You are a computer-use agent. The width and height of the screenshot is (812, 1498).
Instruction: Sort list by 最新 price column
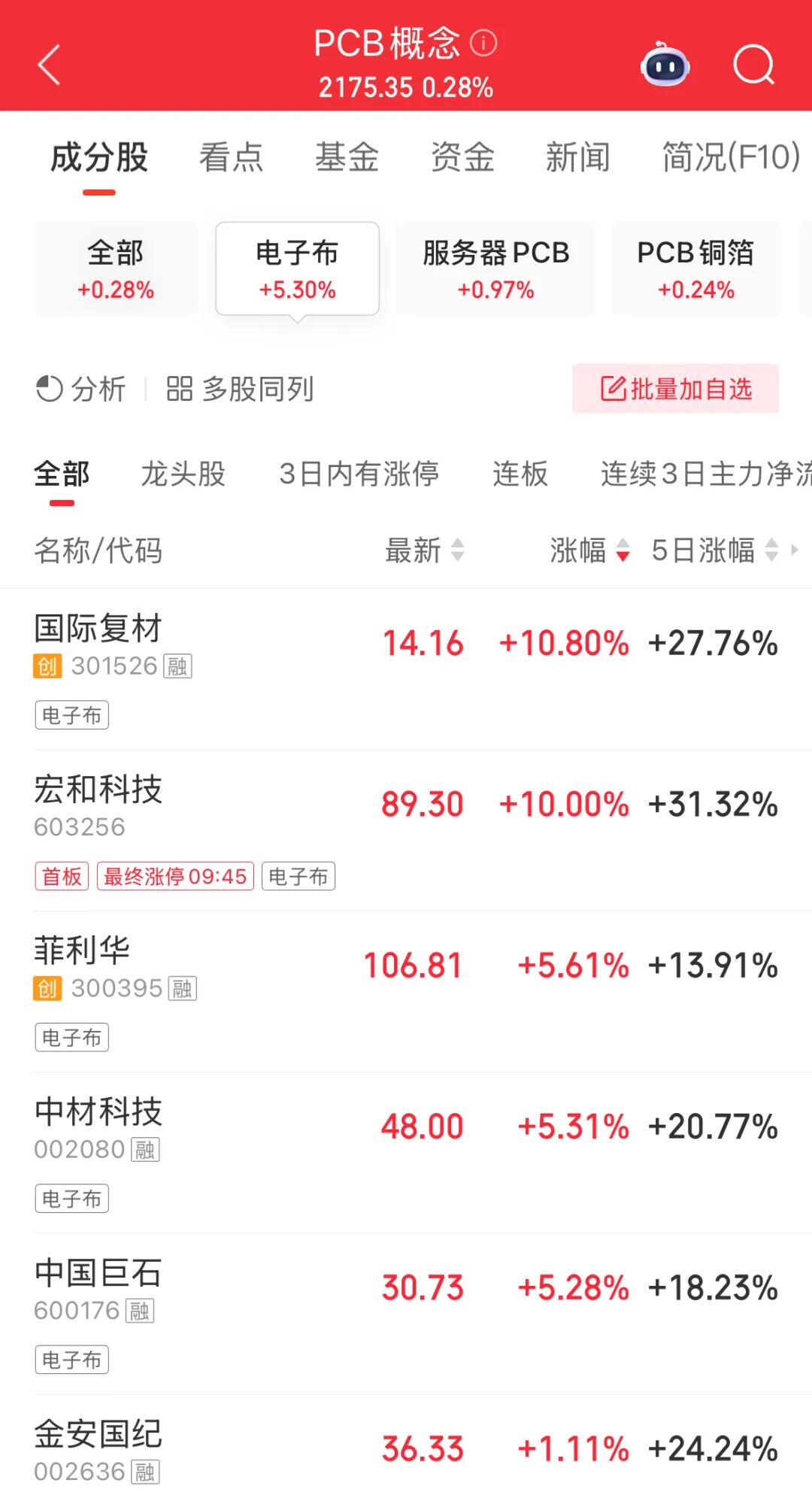pyautogui.click(x=425, y=550)
